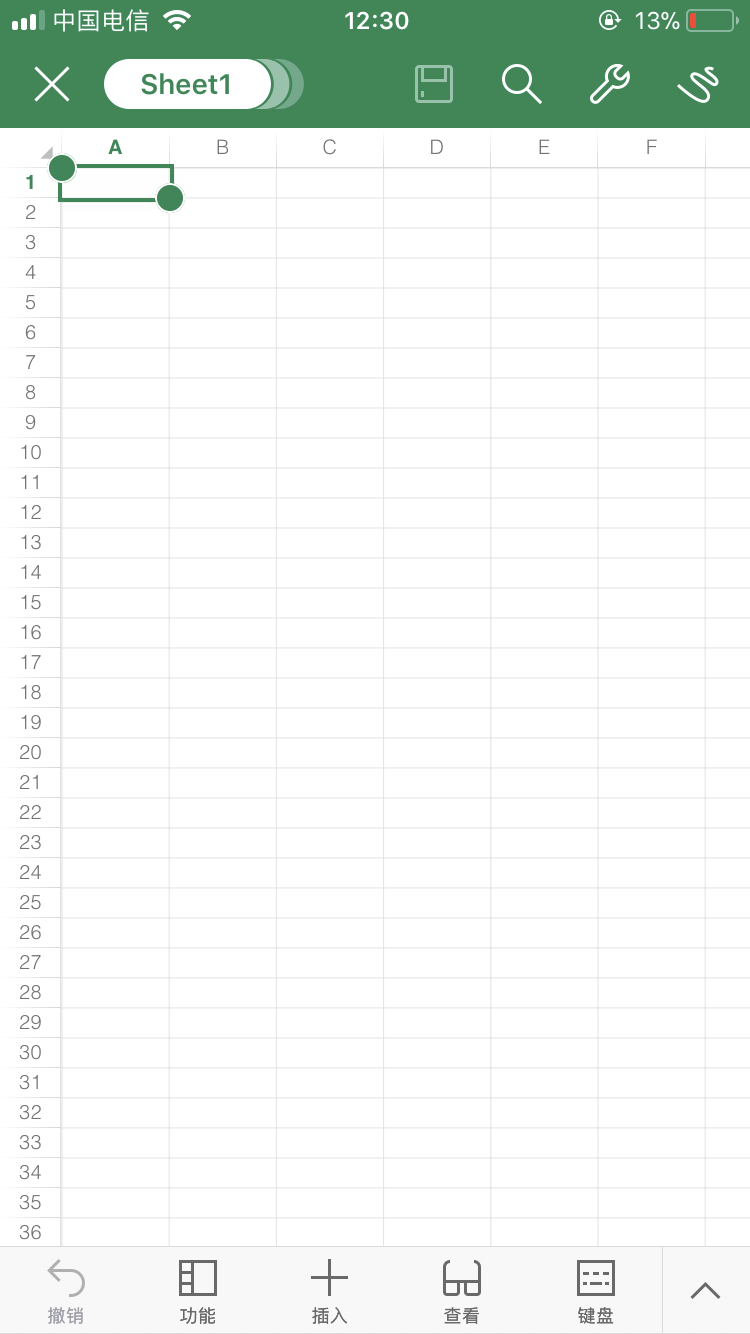This screenshot has width=750, height=1334.
Task: Open the Sheet1 sheet switcher
Action: (x=187, y=84)
